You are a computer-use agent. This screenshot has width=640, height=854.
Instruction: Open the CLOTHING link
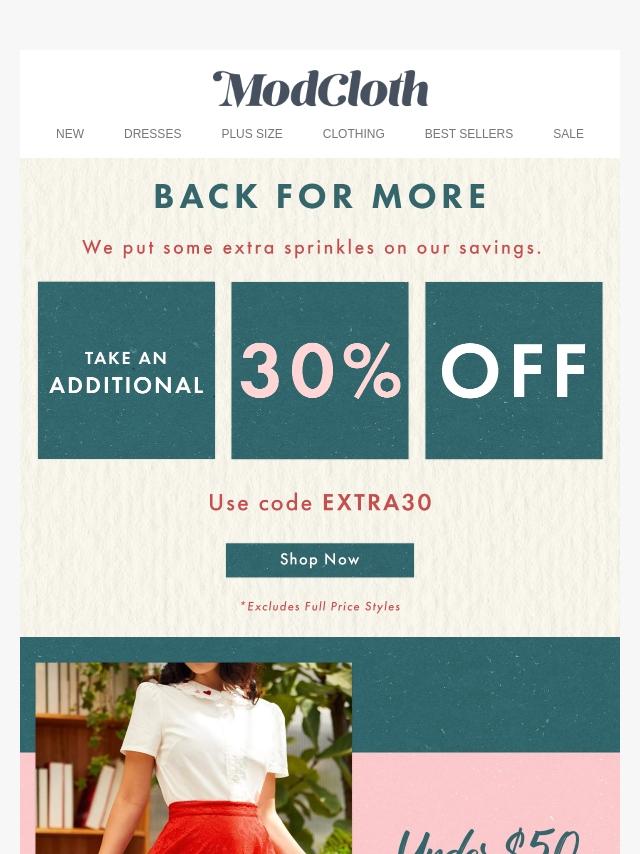[x=353, y=134]
